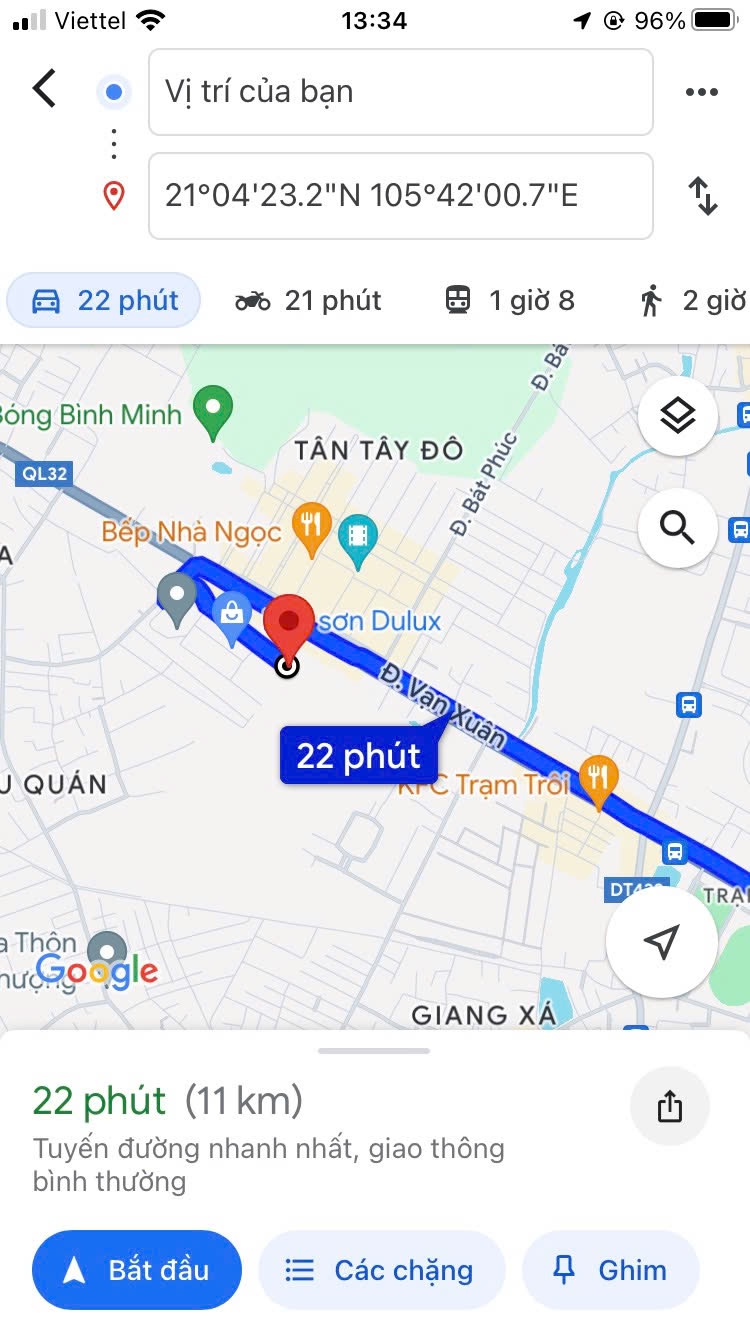Go back from the directions screen
The width and height of the screenshot is (750, 1334).
tap(45, 89)
